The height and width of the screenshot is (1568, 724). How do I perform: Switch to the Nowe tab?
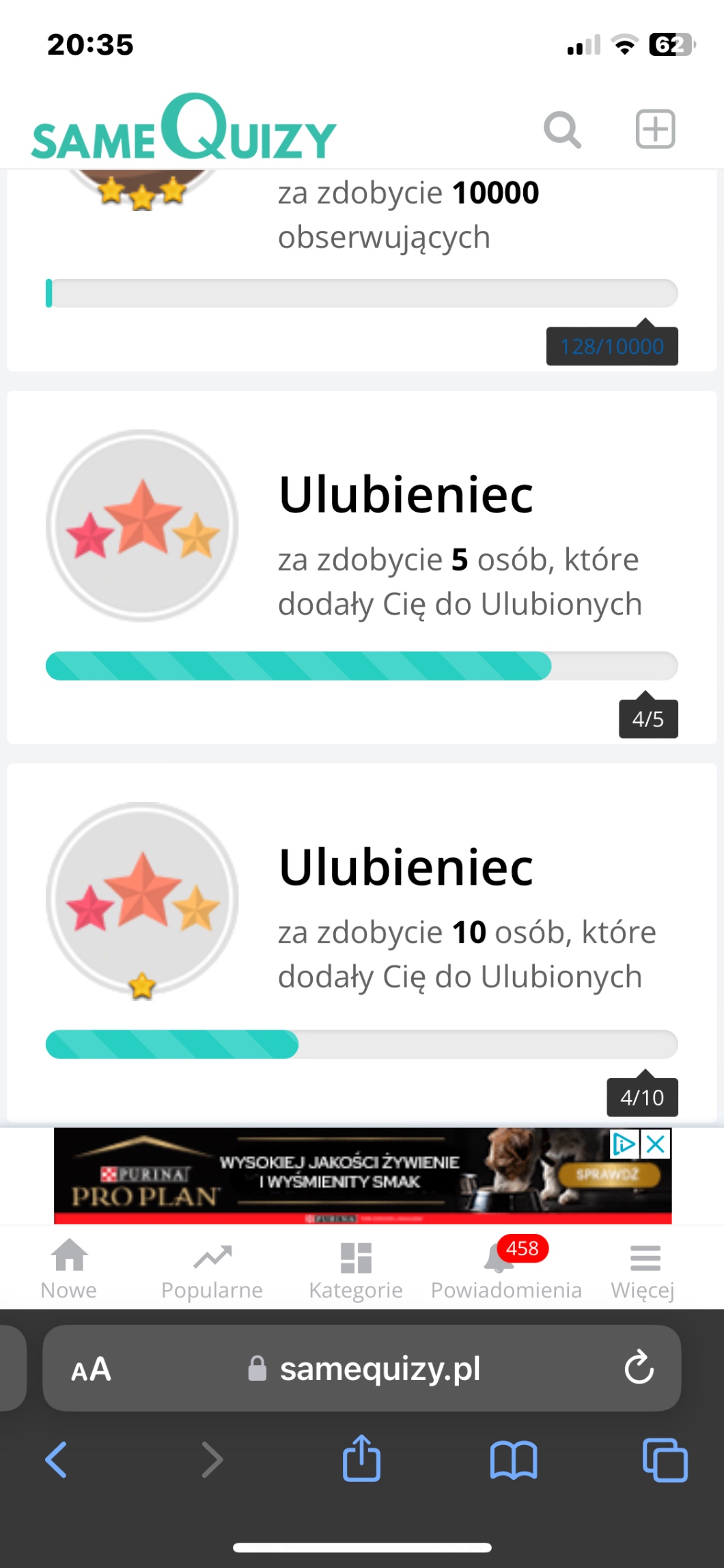pos(69,1269)
